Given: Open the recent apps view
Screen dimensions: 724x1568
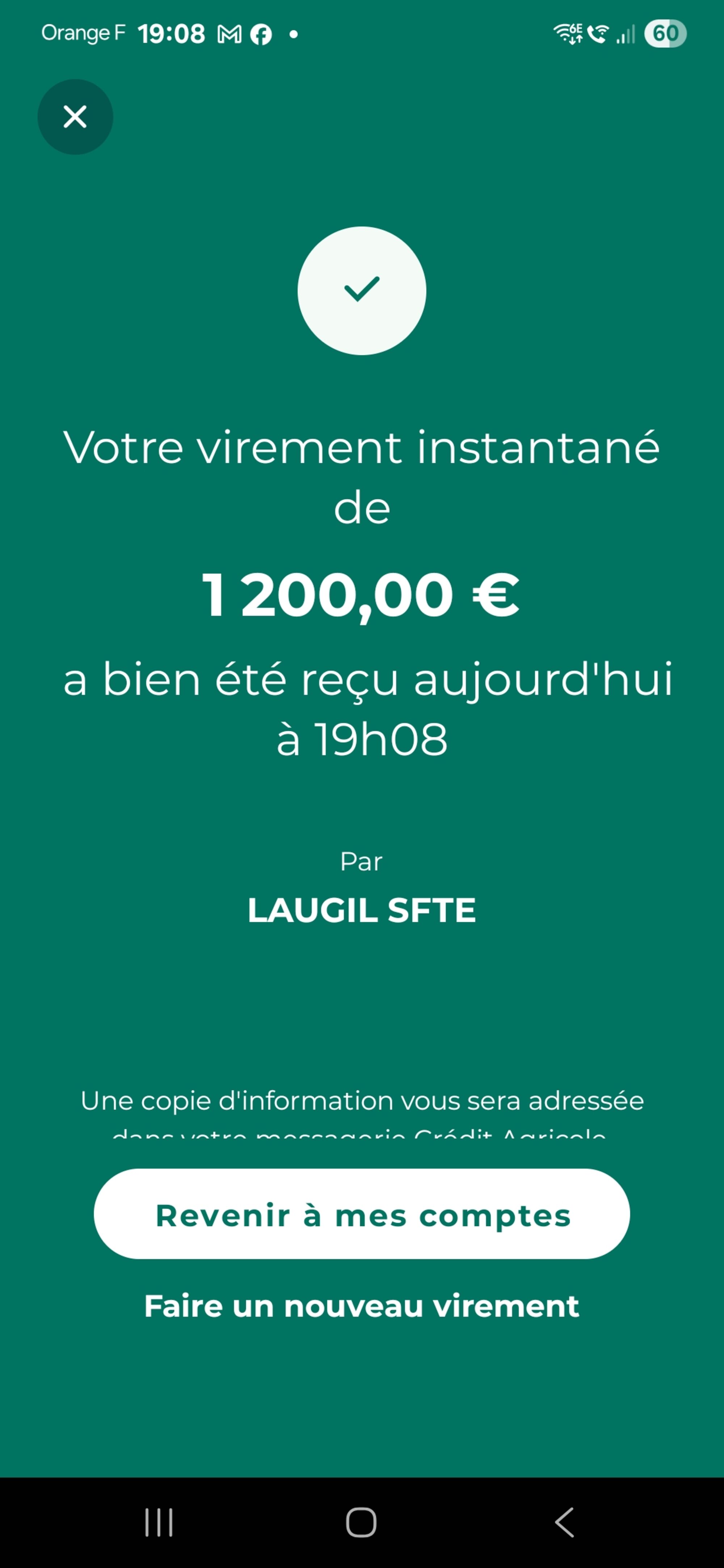Looking at the screenshot, I should [159, 1522].
